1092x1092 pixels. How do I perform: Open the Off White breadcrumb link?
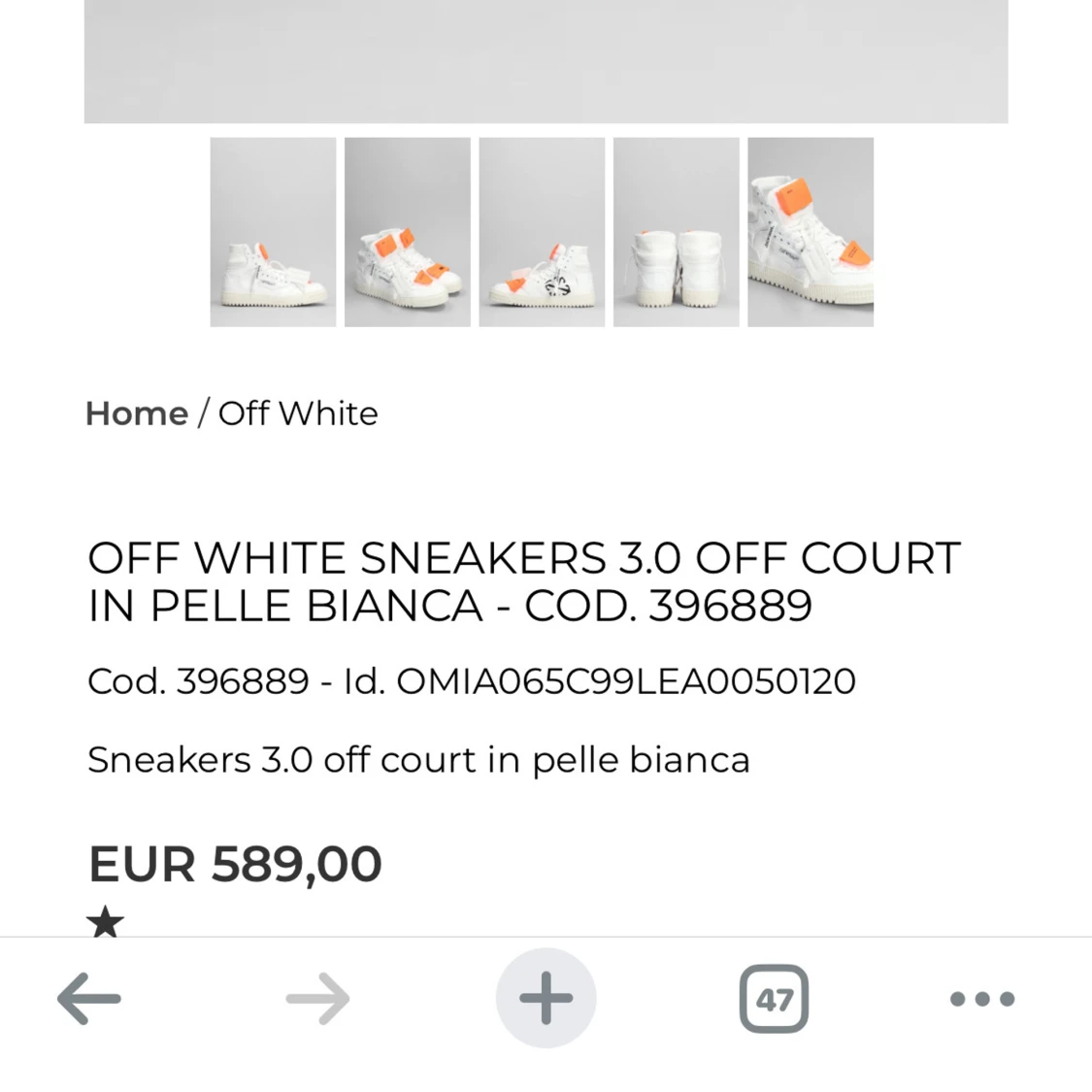tap(298, 414)
